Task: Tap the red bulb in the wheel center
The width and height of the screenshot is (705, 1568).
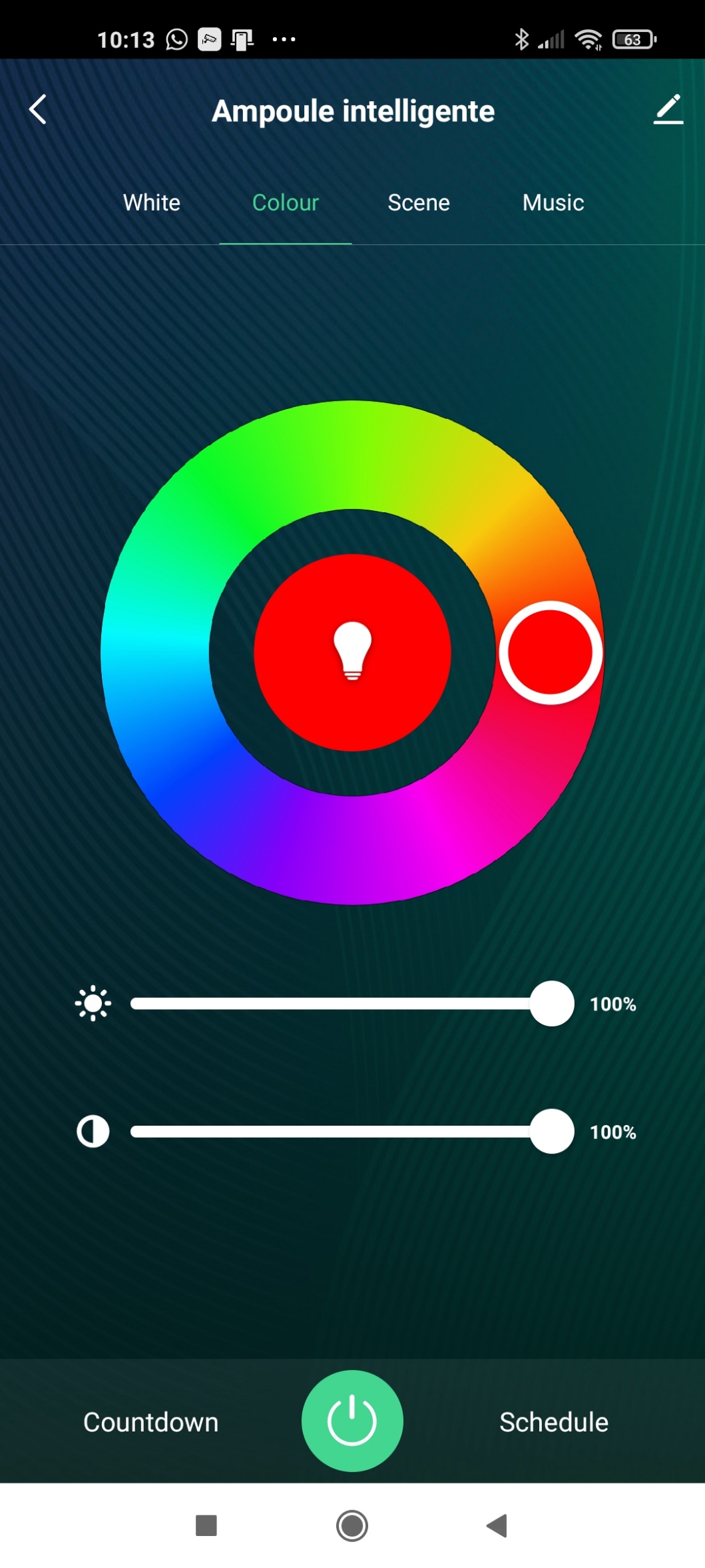Action: (x=352, y=652)
